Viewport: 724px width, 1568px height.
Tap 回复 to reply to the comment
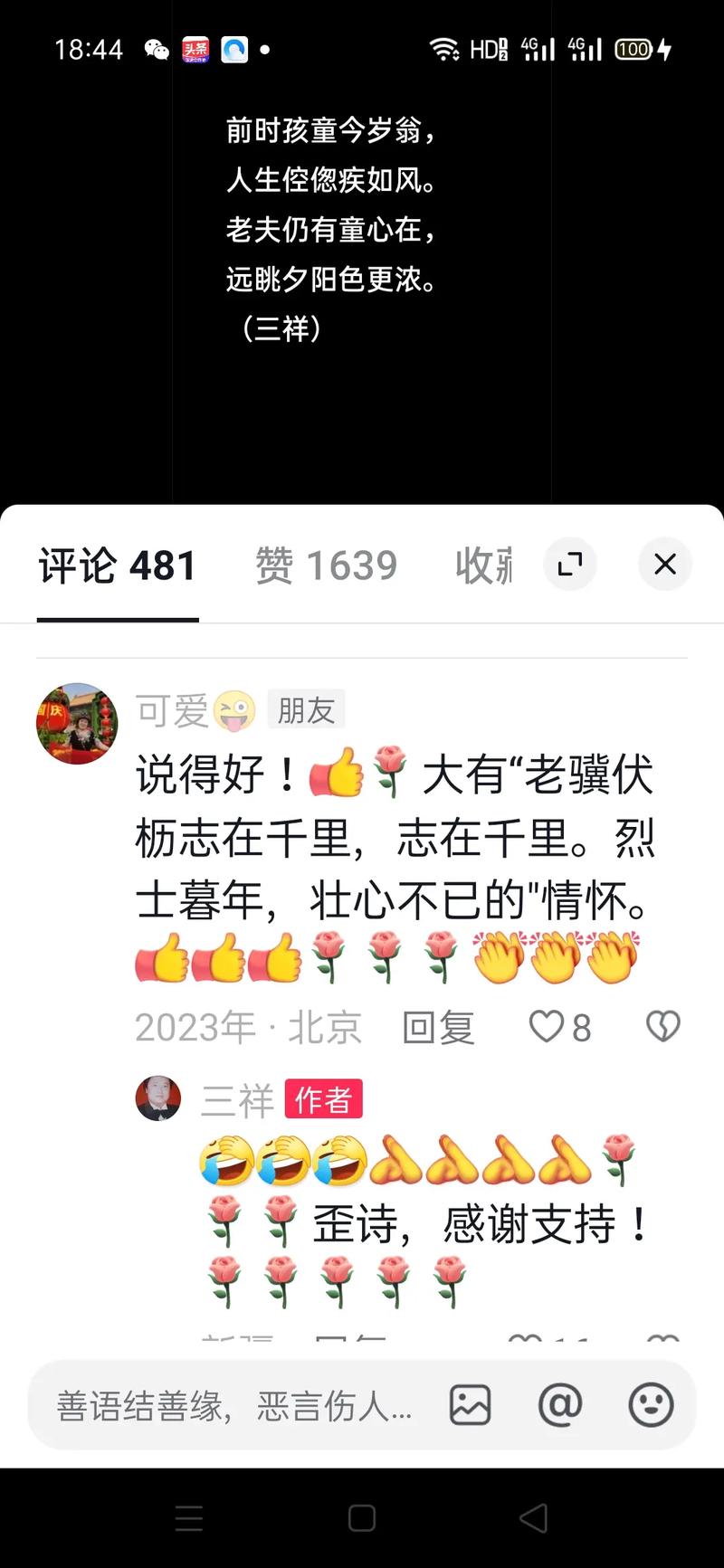tap(438, 1026)
